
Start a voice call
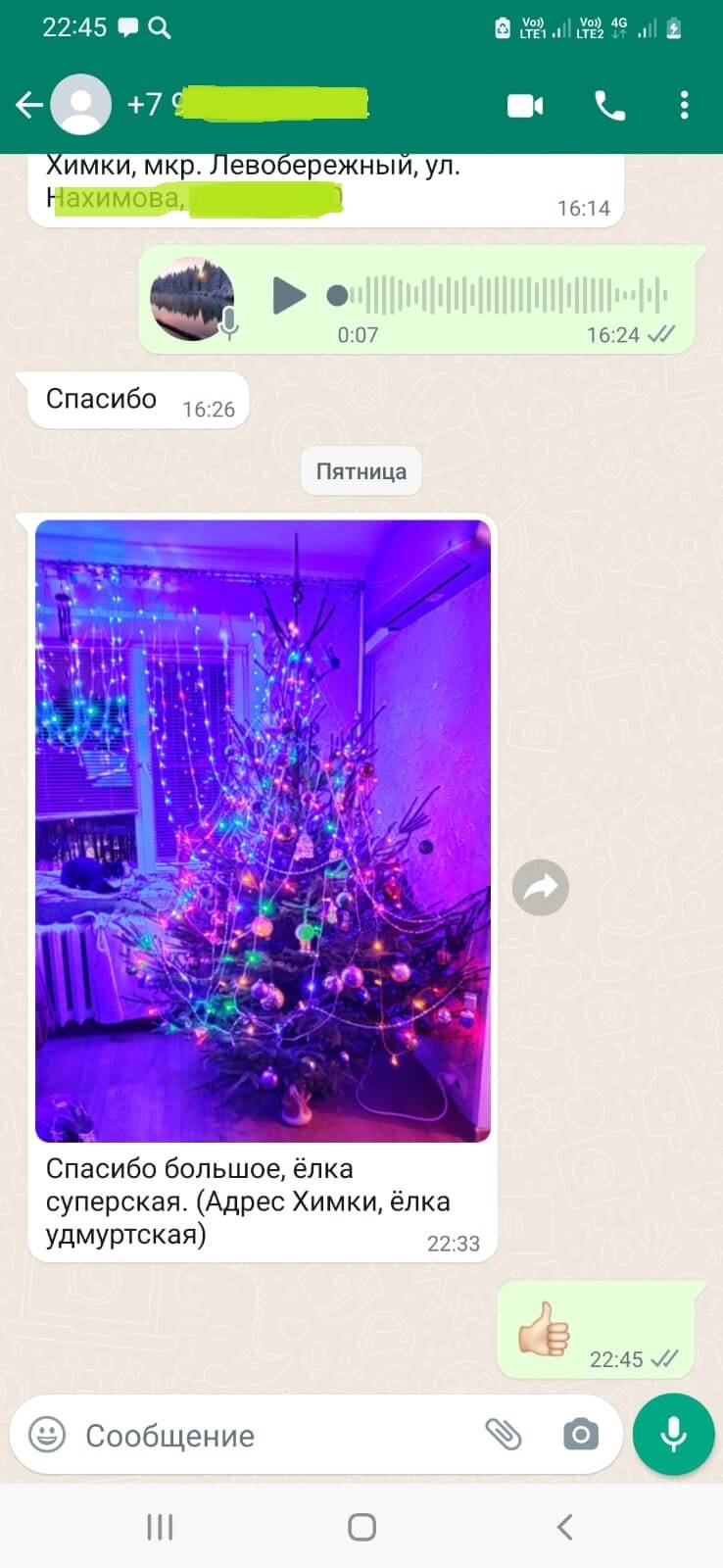click(609, 106)
